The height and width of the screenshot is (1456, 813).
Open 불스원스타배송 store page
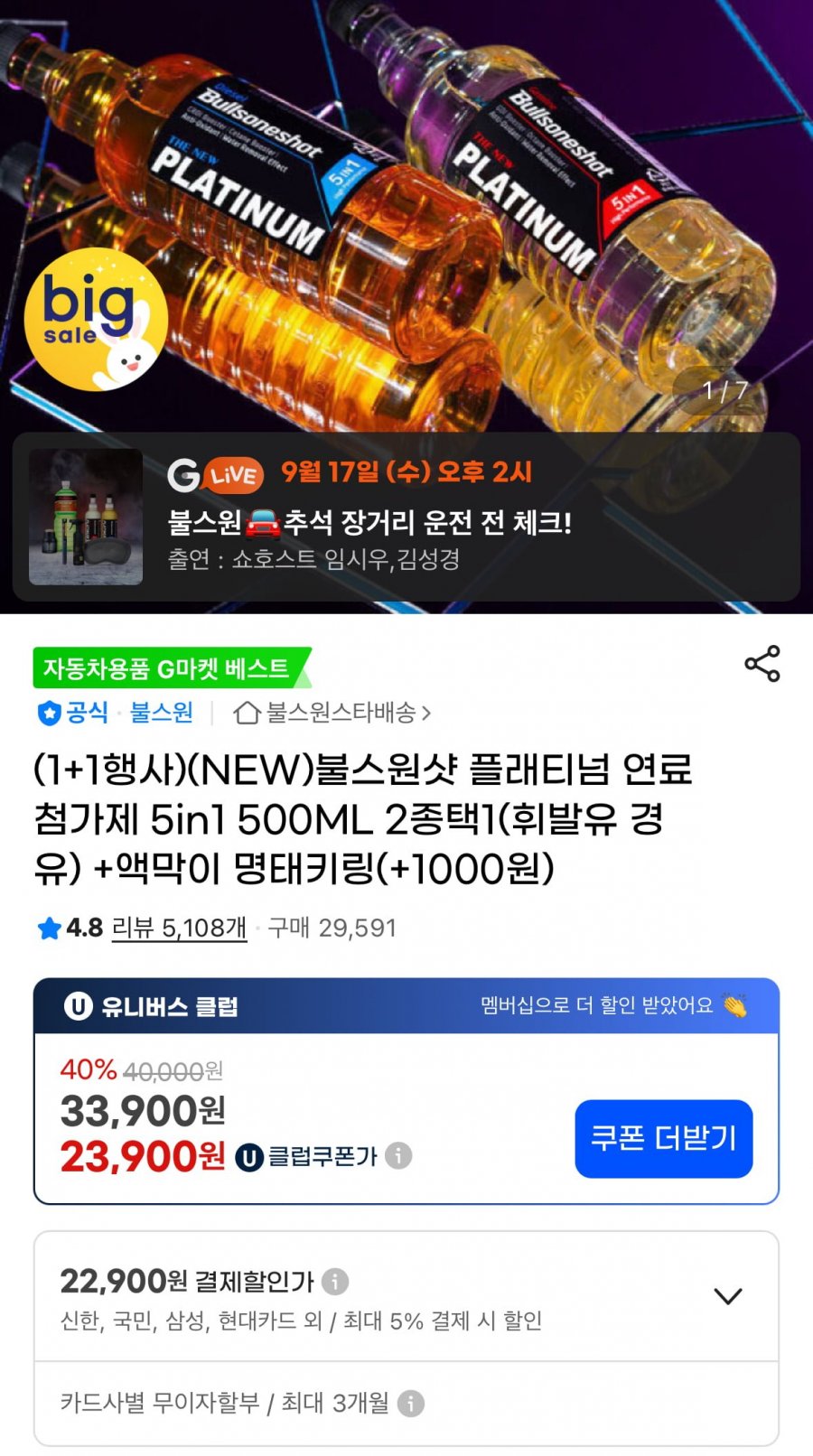(x=332, y=714)
